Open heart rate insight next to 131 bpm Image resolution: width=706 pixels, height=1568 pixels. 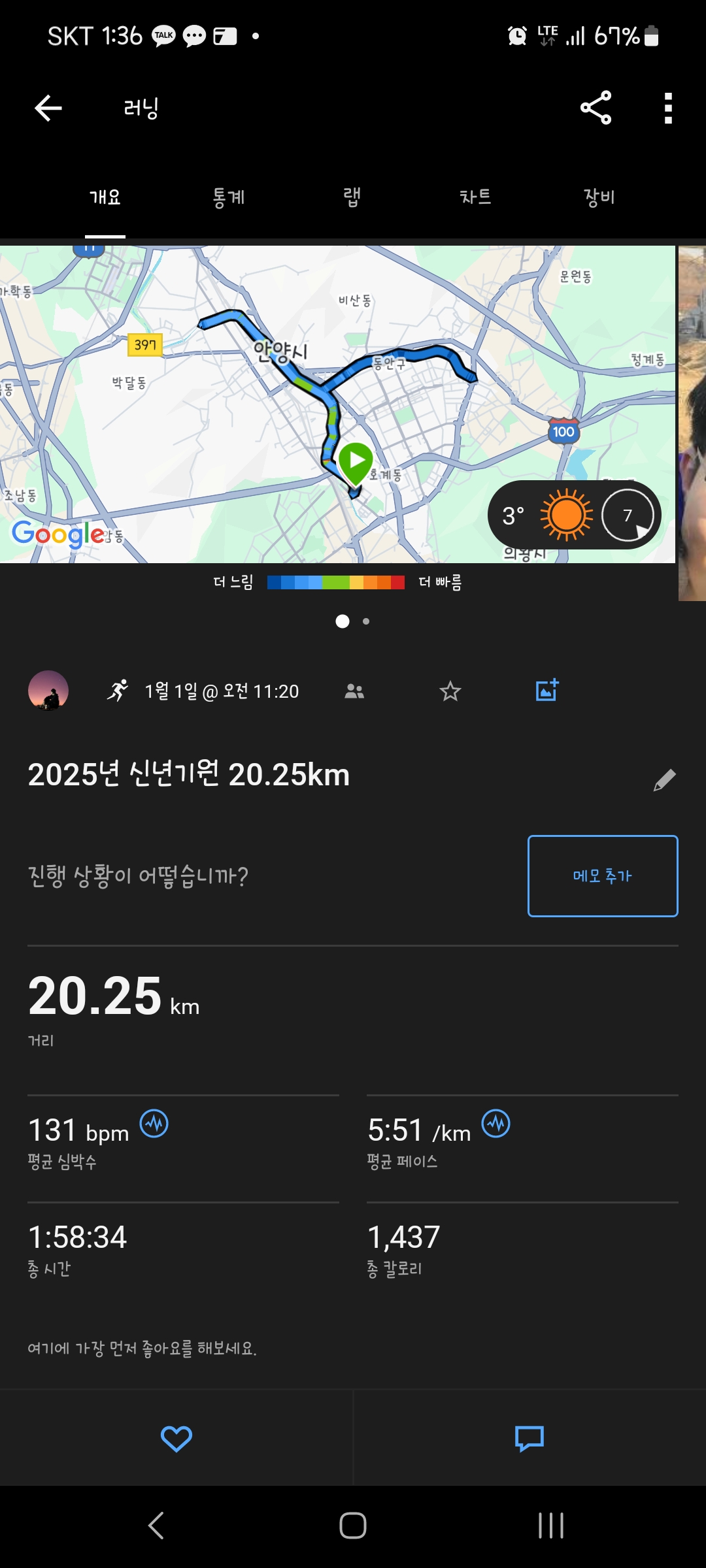pos(154,1124)
